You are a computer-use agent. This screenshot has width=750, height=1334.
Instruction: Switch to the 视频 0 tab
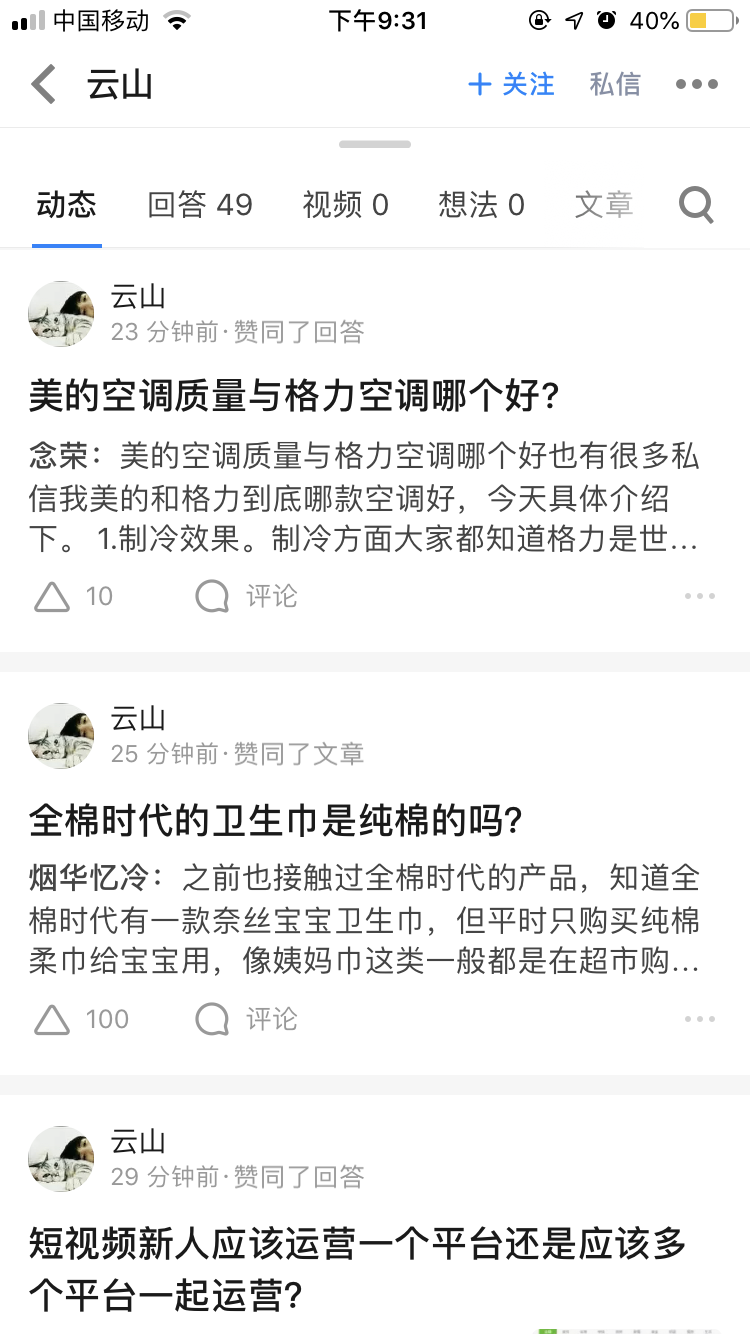point(345,204)
